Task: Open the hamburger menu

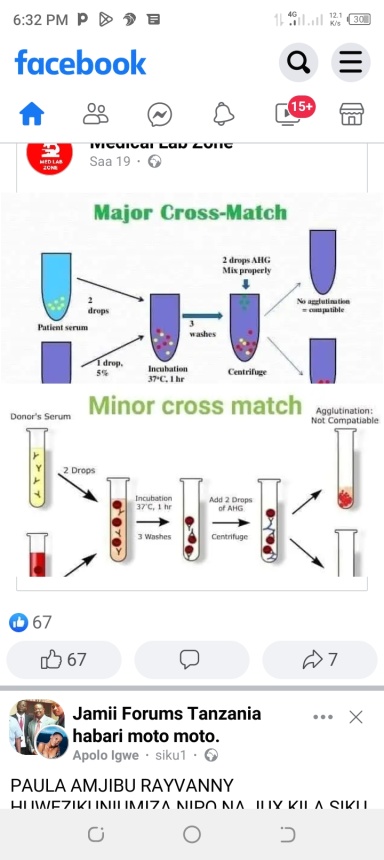Action: pos(351,63)
